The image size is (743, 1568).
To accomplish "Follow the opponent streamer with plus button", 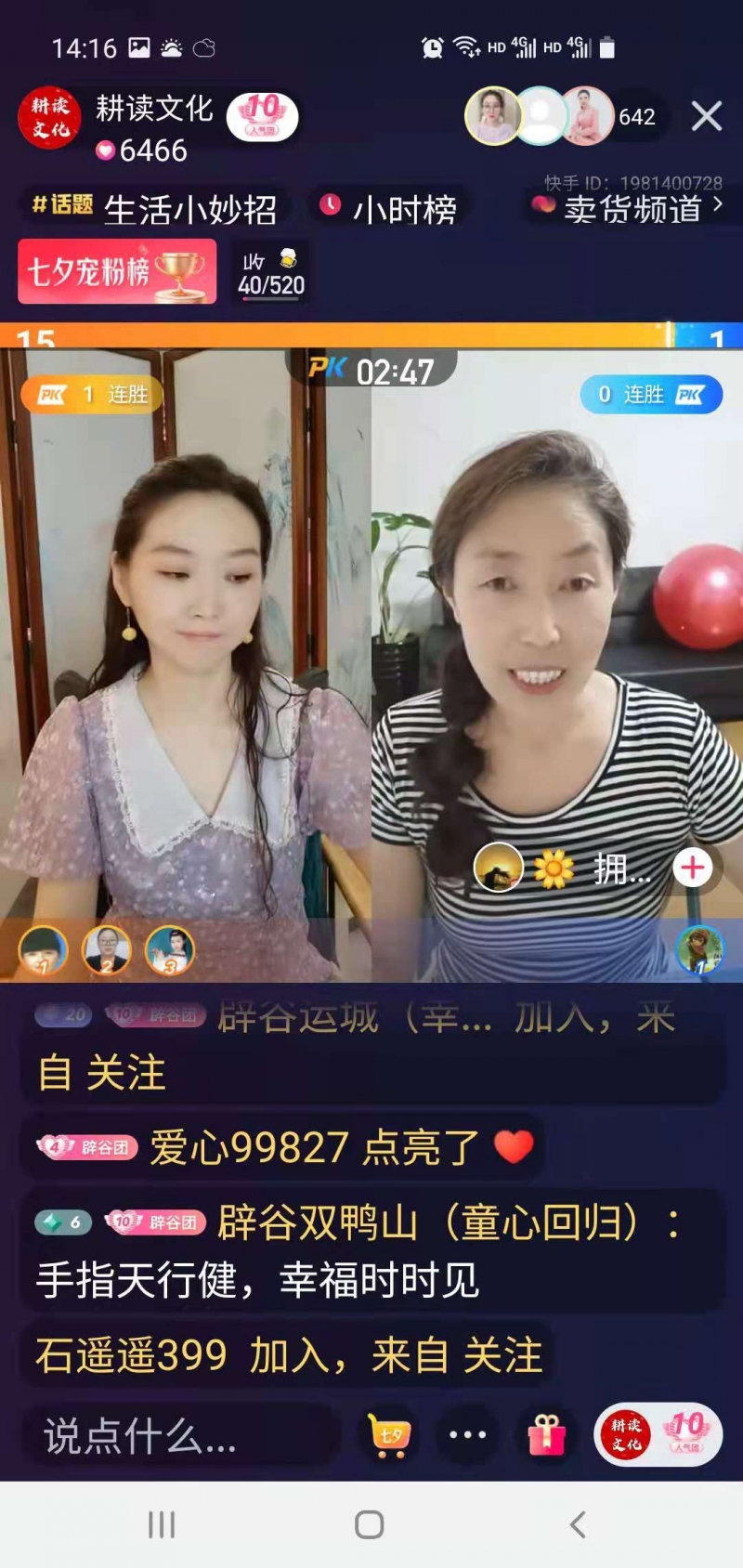I will 692,869.
